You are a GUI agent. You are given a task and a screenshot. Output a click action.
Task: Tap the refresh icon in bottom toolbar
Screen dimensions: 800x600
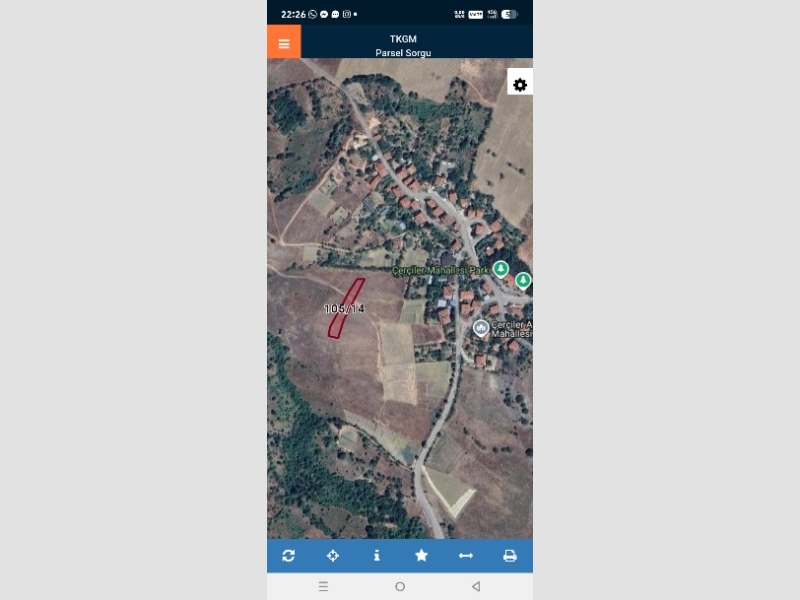click(x=289, y=556)
